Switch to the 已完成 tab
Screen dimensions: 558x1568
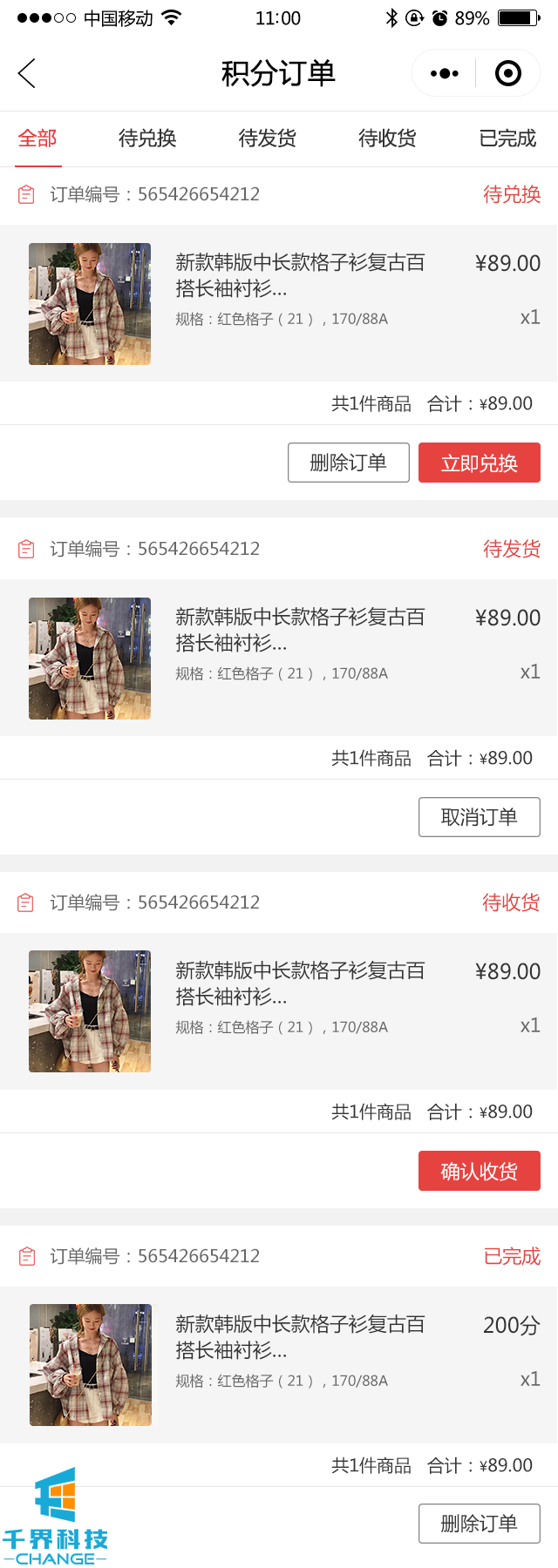pos(507,139)
